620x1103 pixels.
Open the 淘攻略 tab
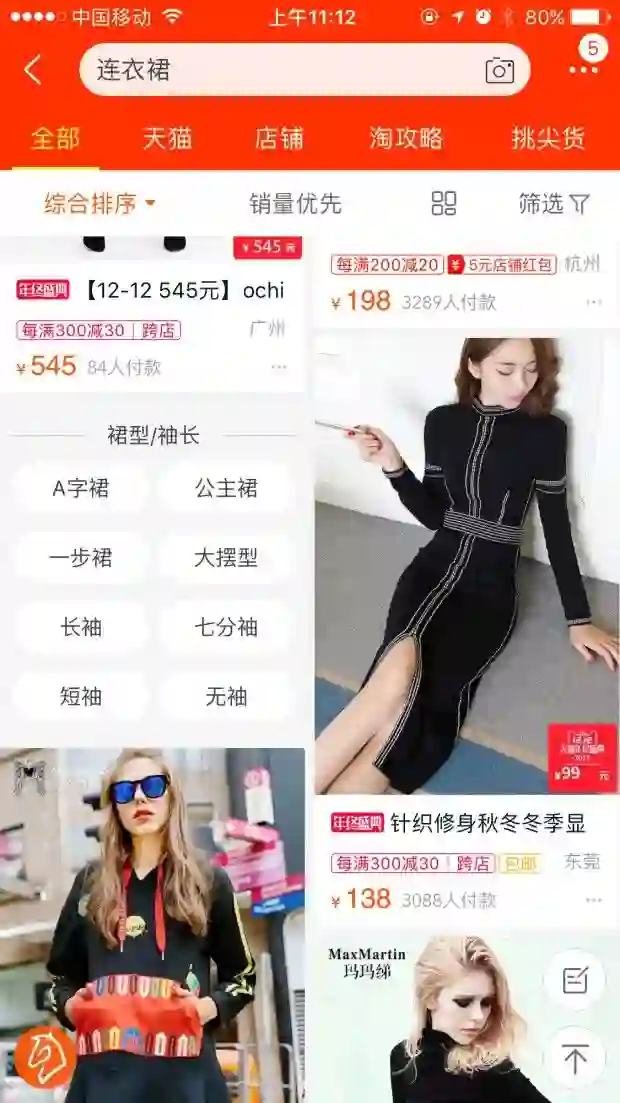pyautogui.click(x=406, y=138)
